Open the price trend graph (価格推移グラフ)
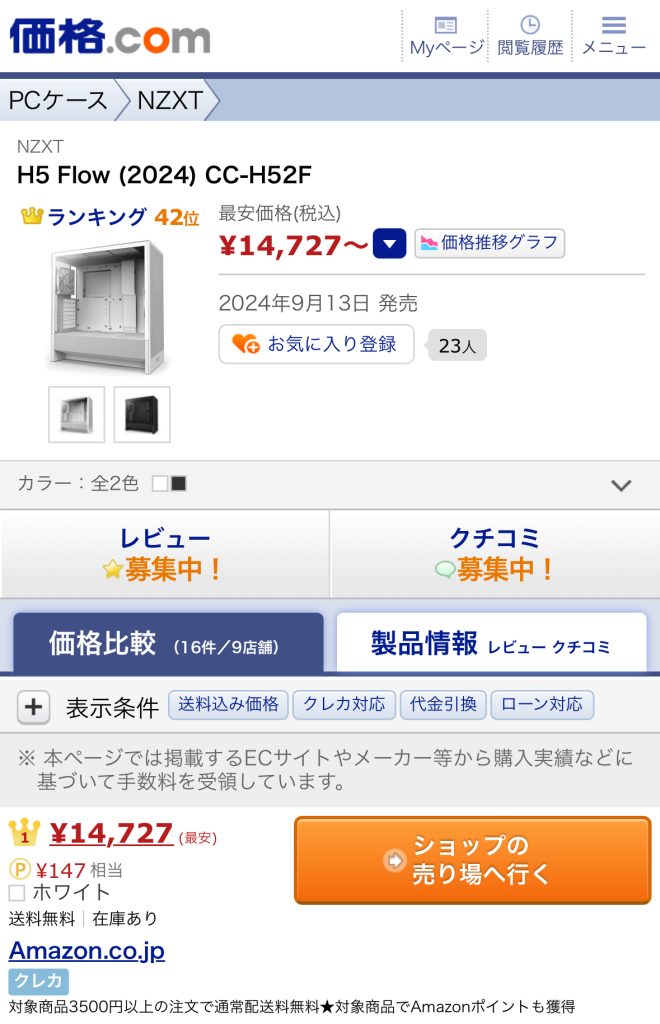 [490, 243]
